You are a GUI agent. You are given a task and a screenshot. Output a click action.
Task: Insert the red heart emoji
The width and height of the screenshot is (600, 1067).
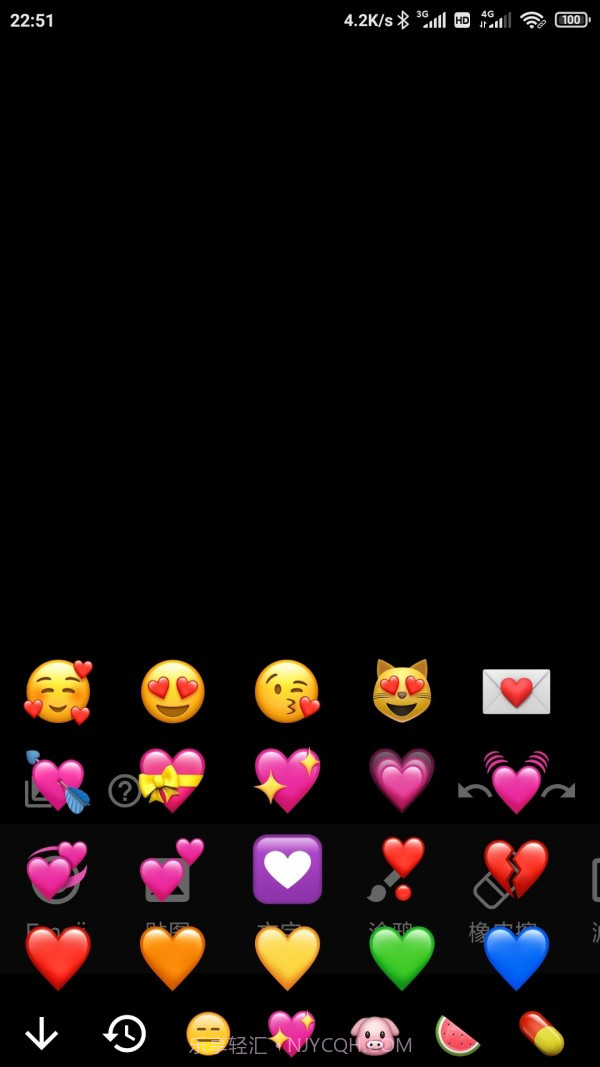pos(58,957)
